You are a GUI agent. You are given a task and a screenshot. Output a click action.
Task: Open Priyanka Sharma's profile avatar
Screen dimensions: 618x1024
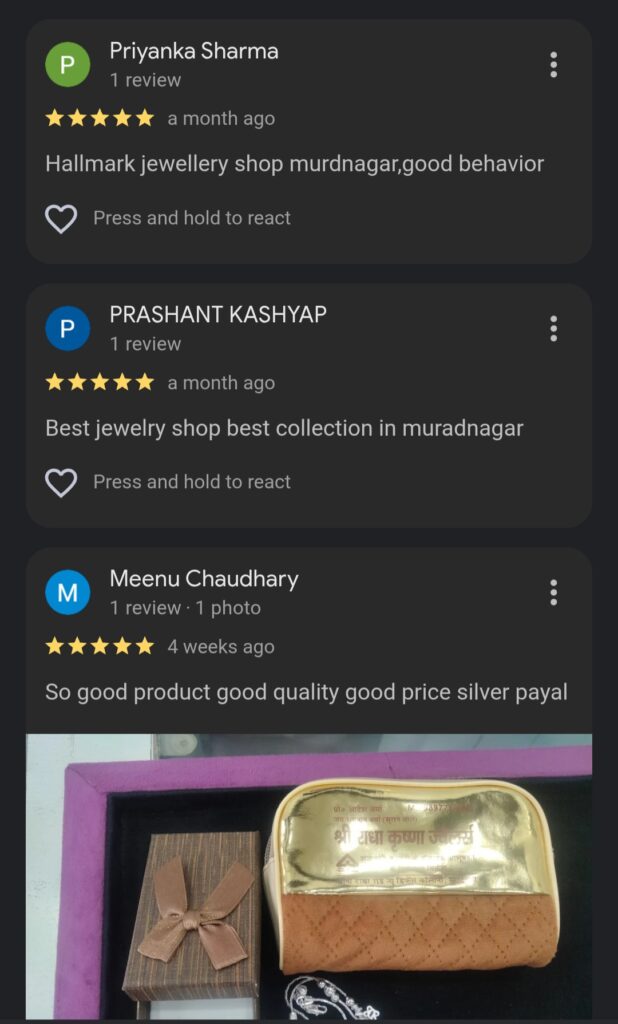click(x=68, y=65)
